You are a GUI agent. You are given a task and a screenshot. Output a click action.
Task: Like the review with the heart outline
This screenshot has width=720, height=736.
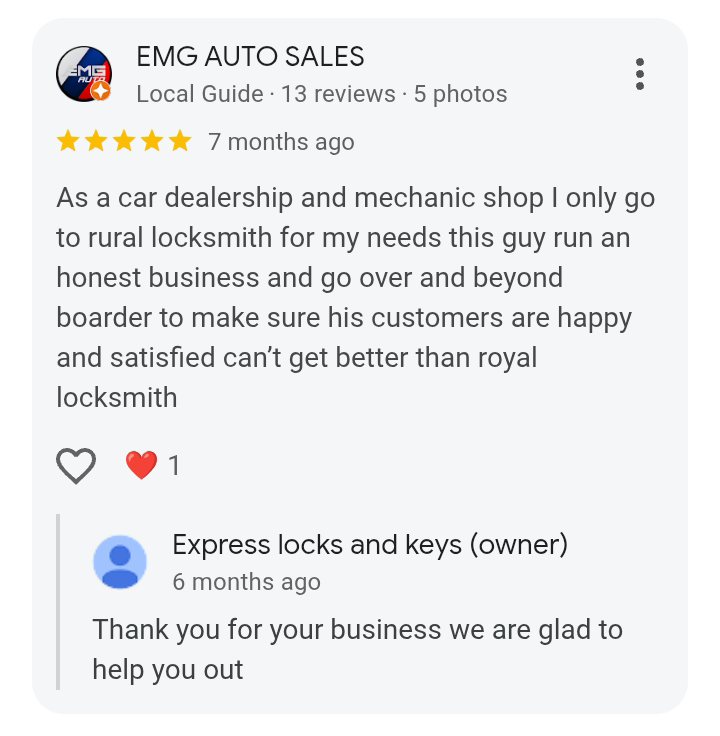tap(76, 465)
